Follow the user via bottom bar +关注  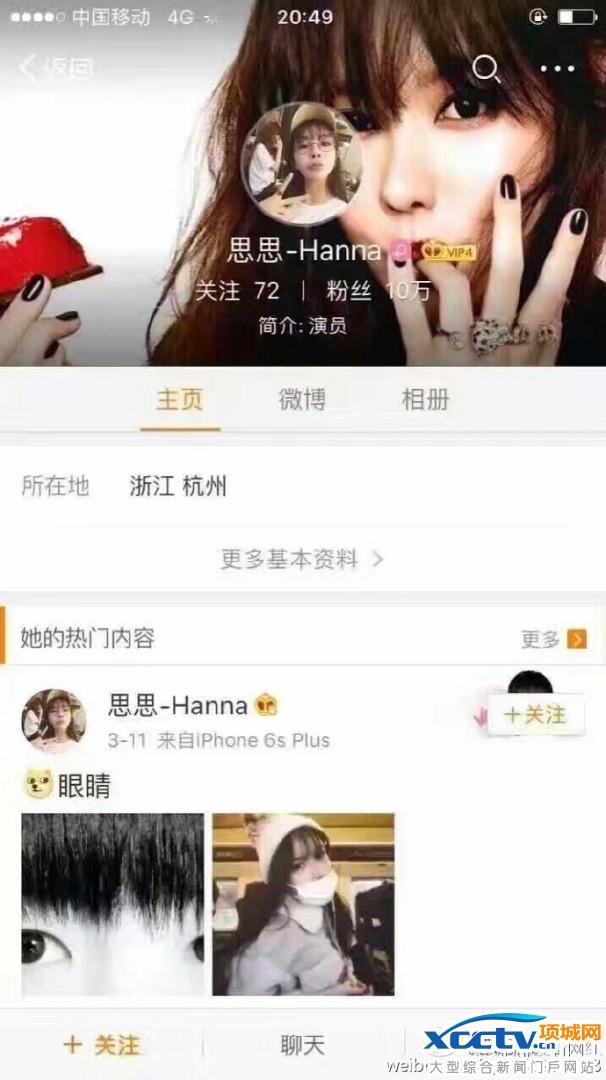[101, 1045]
